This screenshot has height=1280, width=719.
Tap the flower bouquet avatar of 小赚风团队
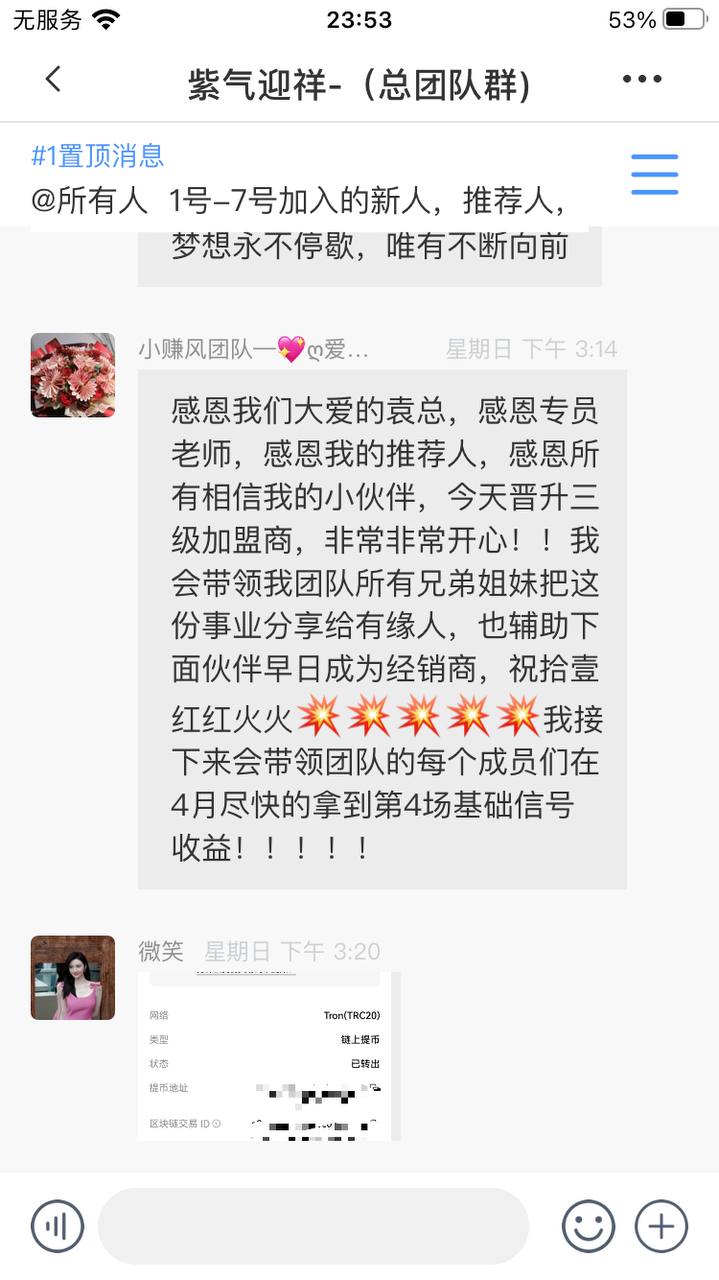(73, 375)
